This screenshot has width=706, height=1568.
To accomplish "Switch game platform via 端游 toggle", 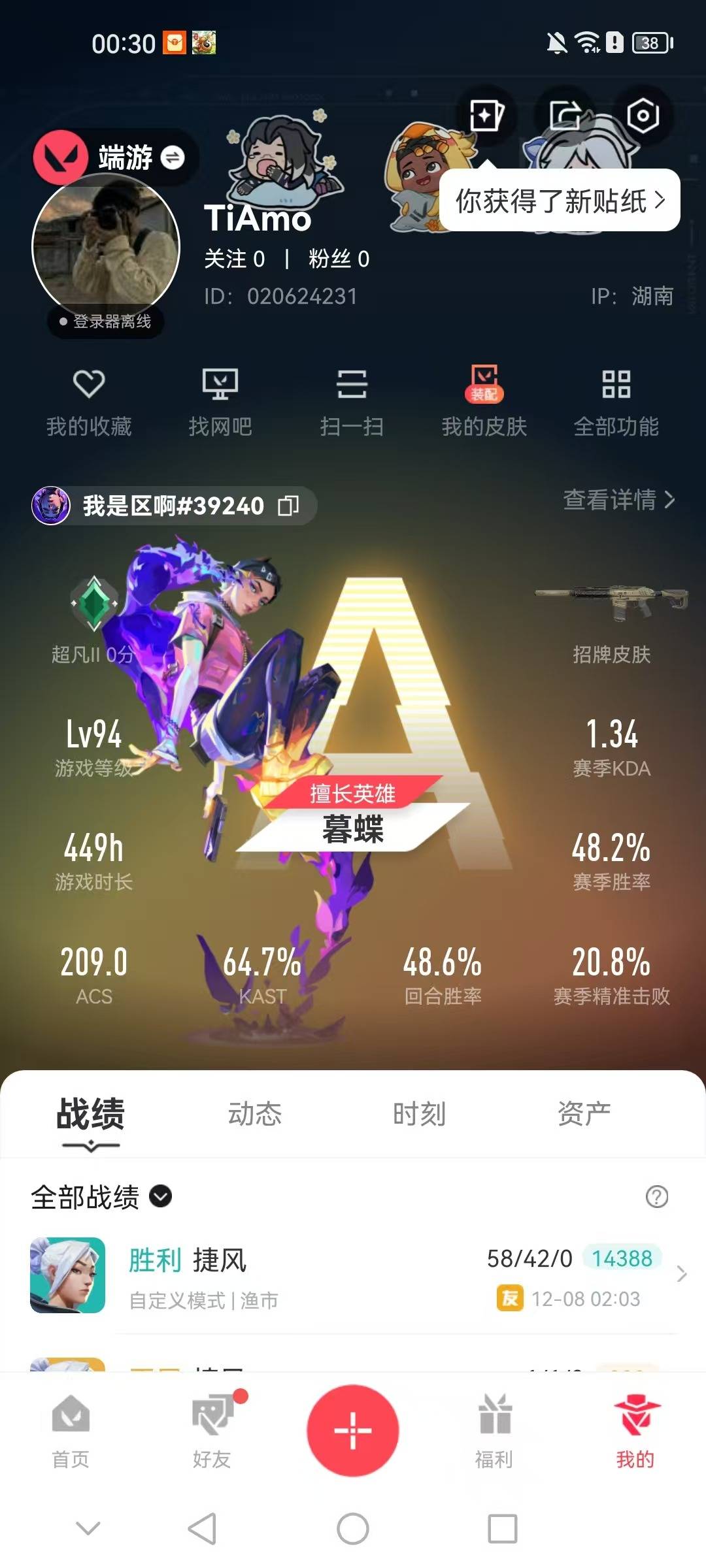I will click(x=173, y=157).
